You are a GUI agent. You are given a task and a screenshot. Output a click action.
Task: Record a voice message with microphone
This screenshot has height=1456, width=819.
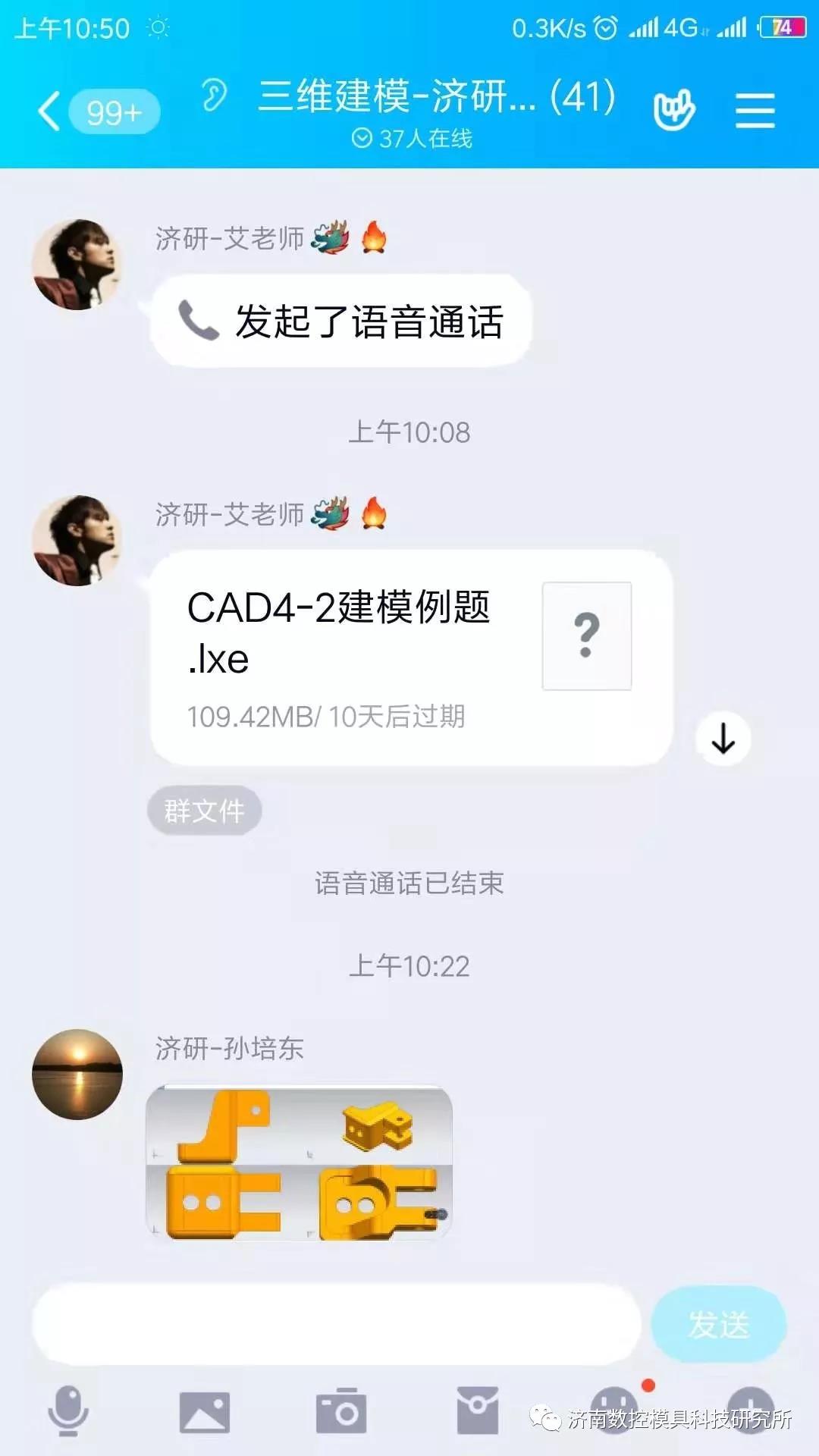[x=68, y=1410]
